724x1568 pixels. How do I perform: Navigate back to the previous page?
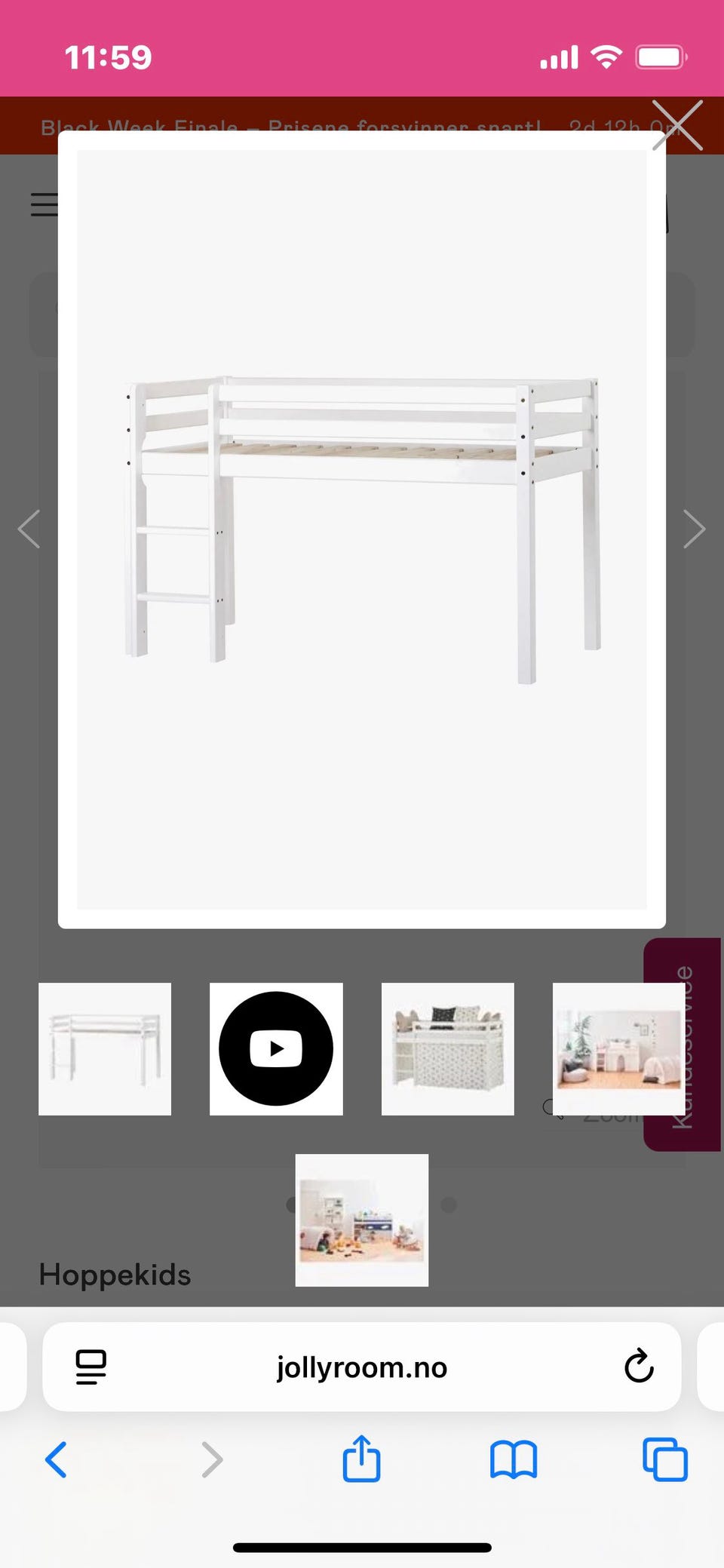[57, 1459]
